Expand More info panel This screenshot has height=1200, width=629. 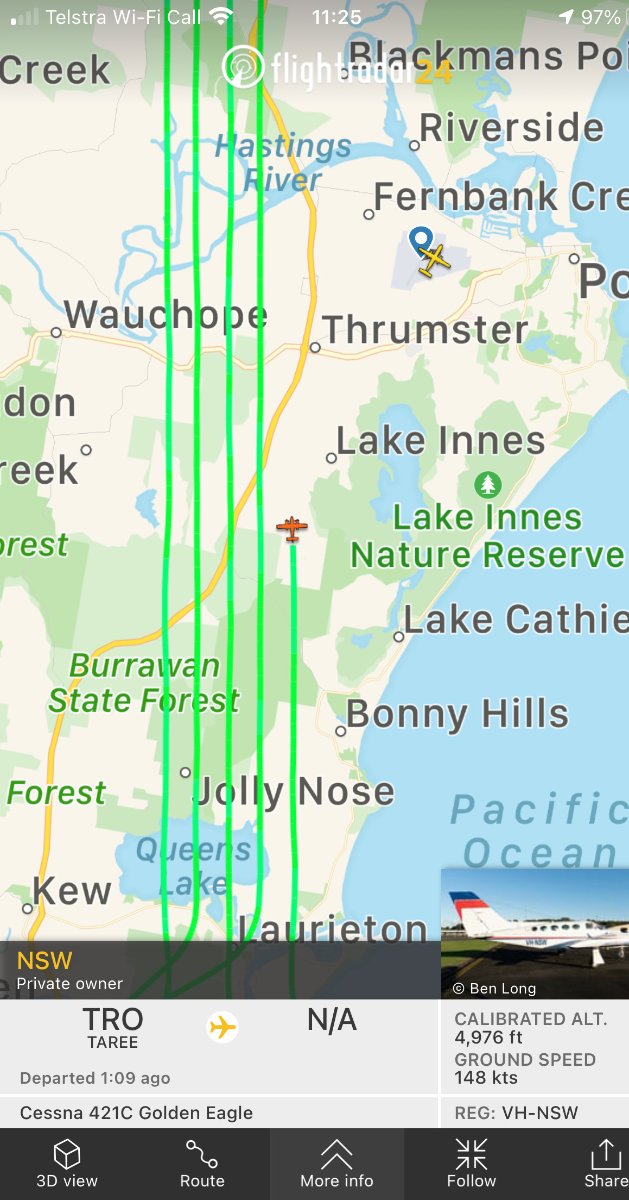coord(337,1164)
